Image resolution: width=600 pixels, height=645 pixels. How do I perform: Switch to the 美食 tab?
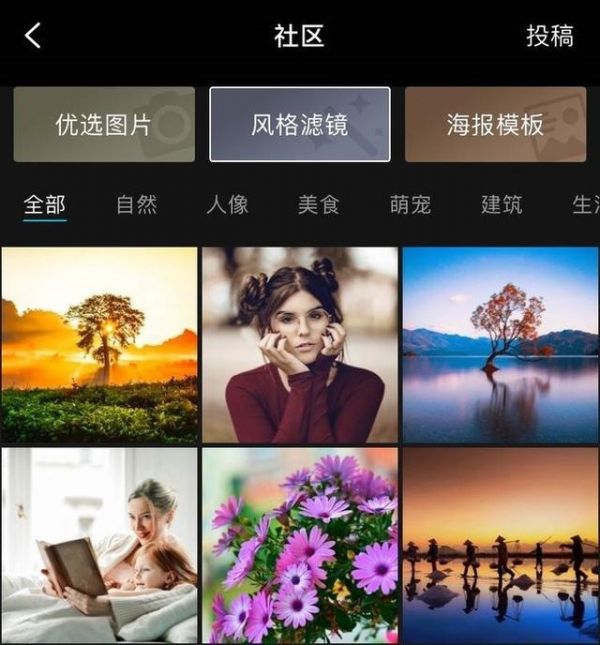click(x=318, y=205)
